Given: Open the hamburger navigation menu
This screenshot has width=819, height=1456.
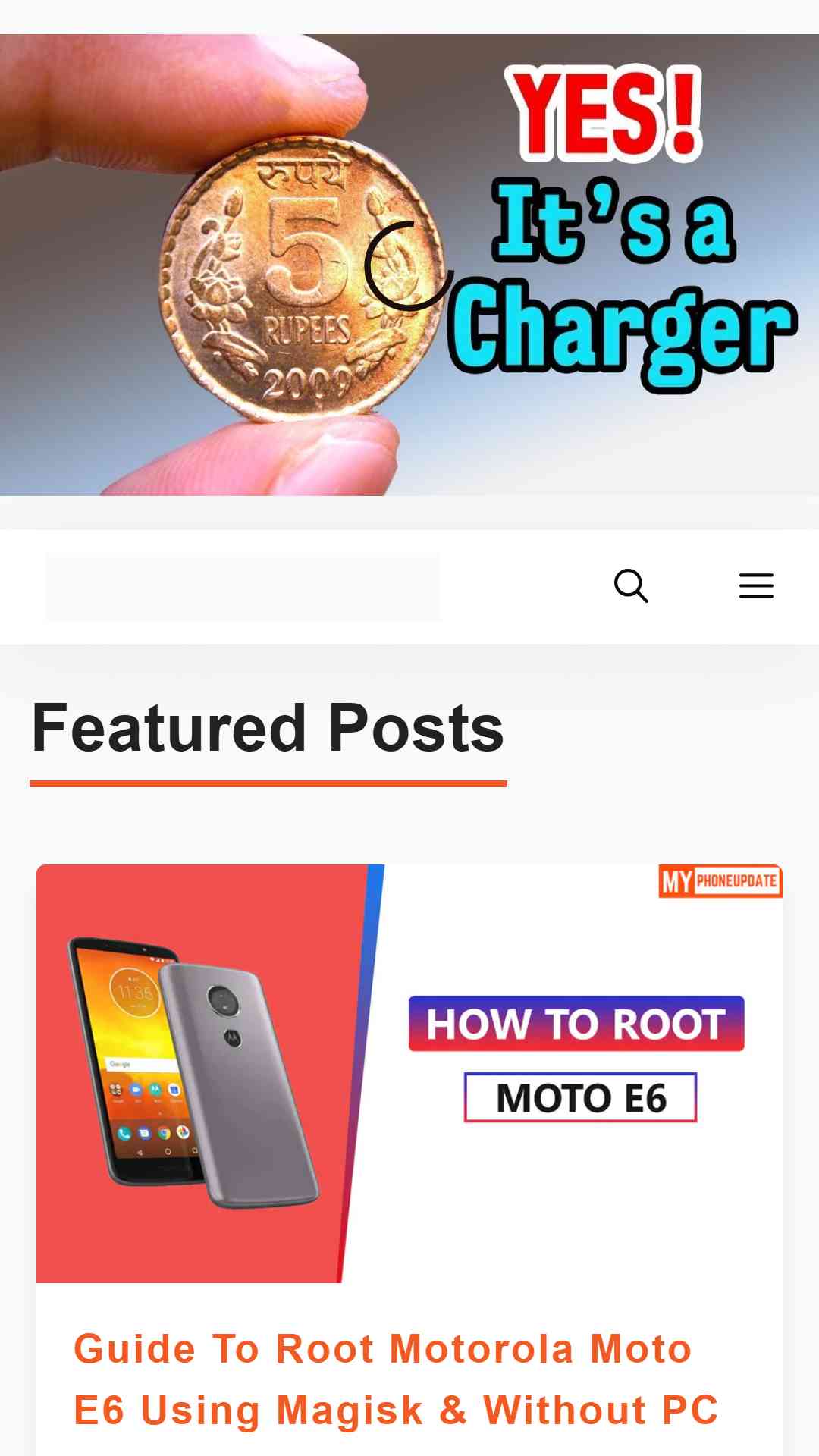Looking at the screenshot, I should [x=756, y=586].
